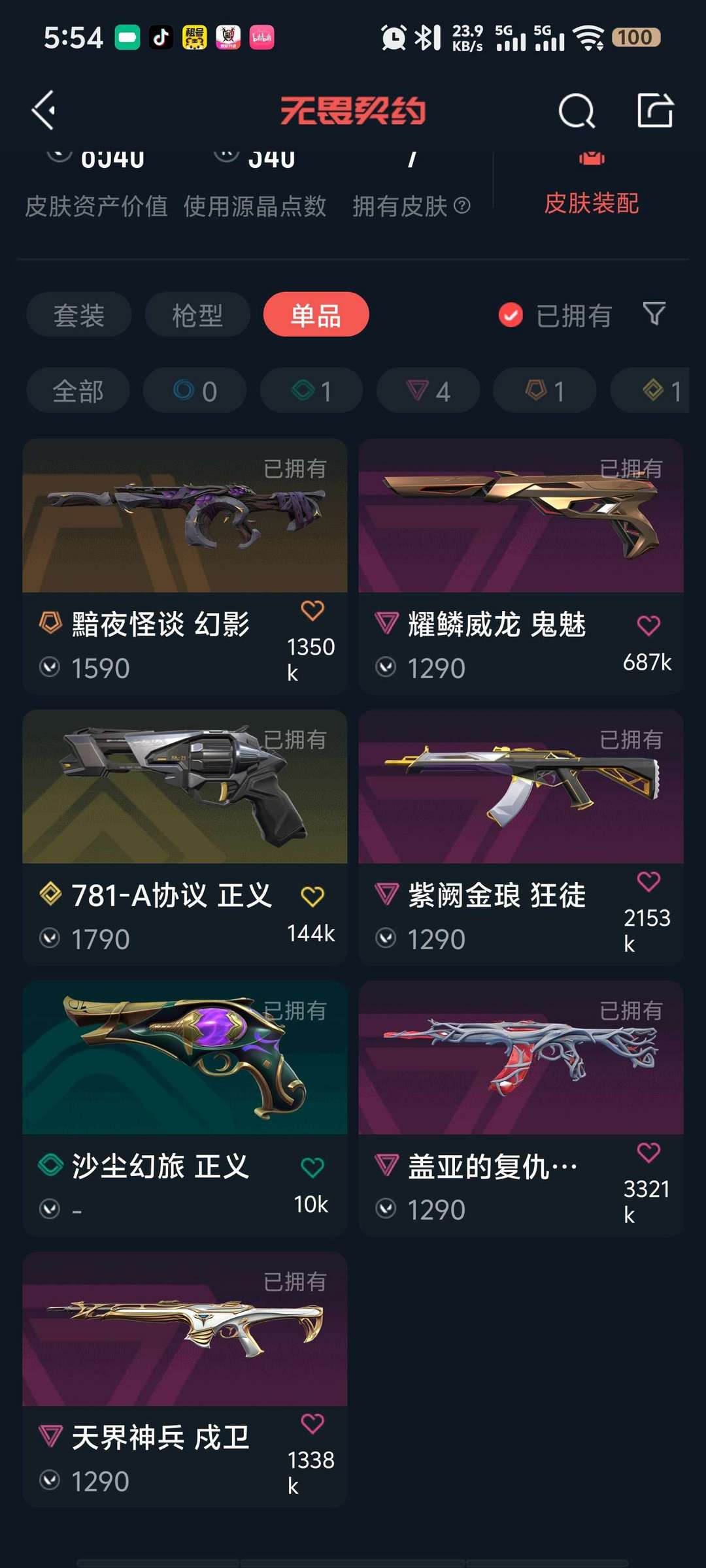The width and height of the screenshot is (706, 1568).
Task: Select the 全部 chip
Action: (78, 391)
